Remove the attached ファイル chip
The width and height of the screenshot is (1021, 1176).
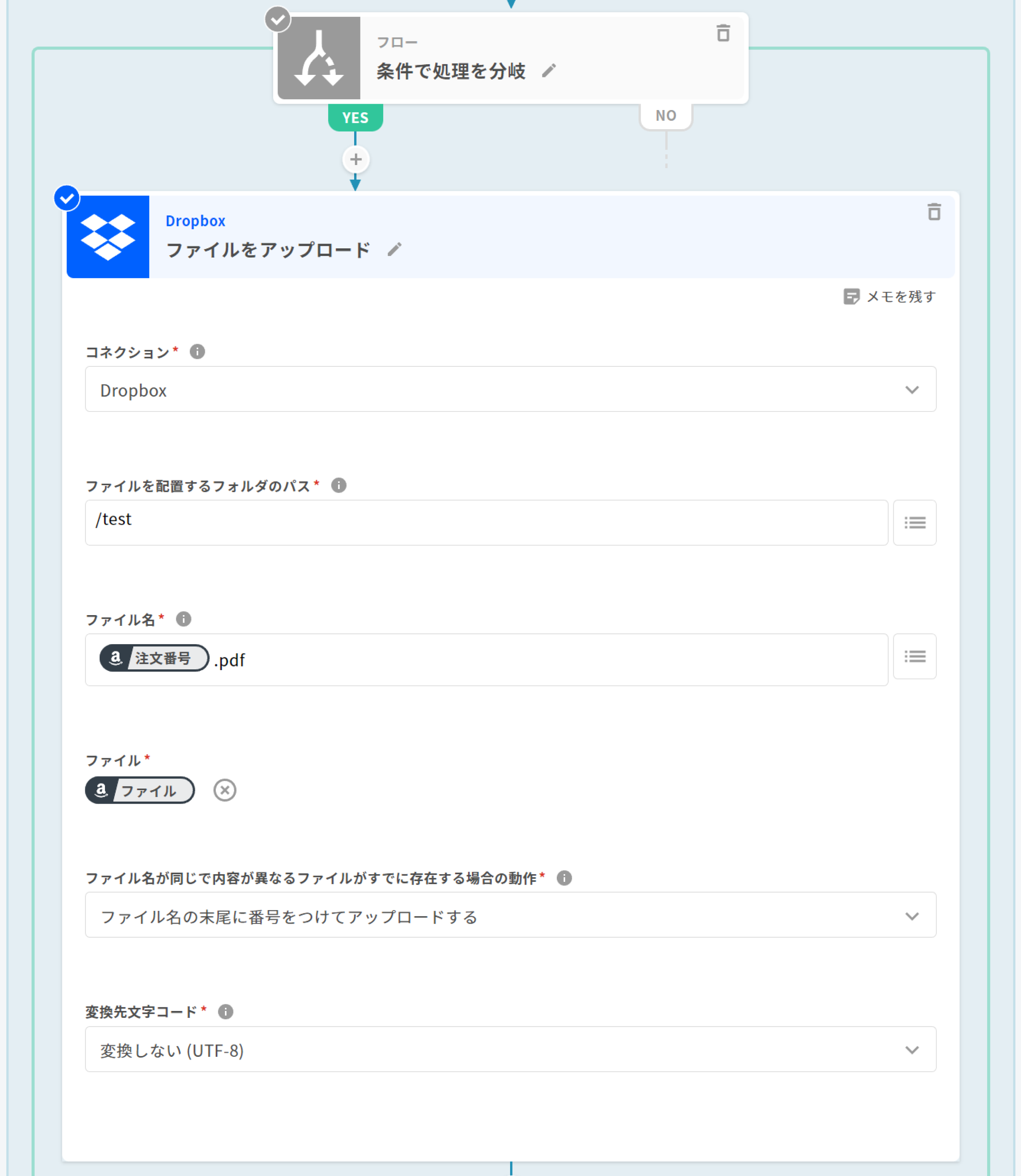pos(225,791)
